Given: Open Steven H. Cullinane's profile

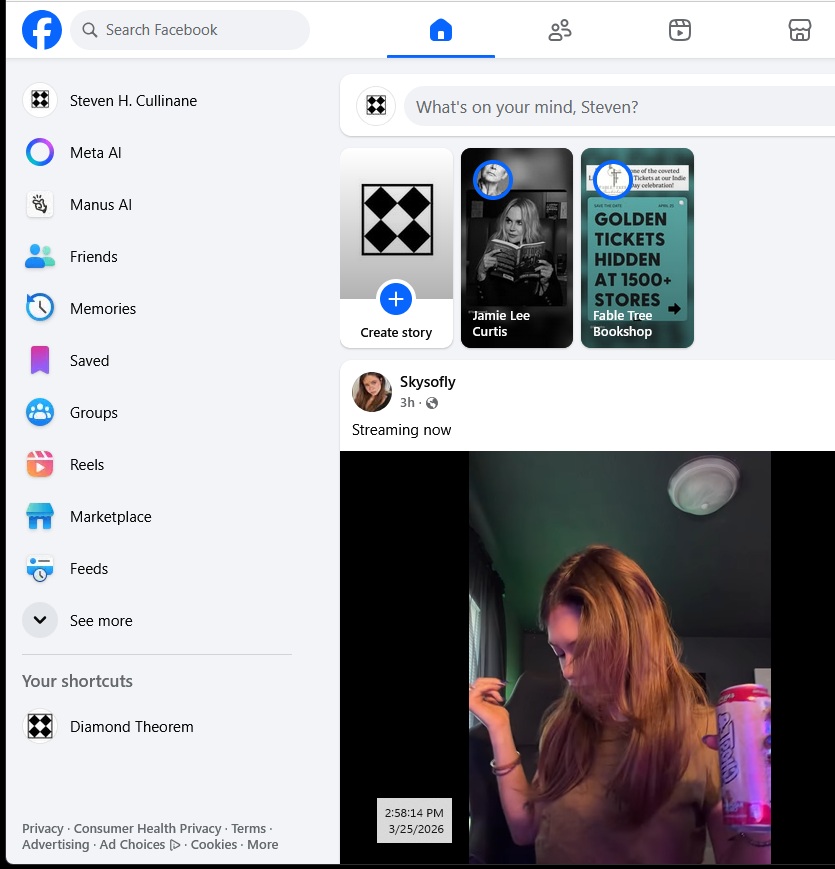Looking at the screenshot, I should (132, 101).
